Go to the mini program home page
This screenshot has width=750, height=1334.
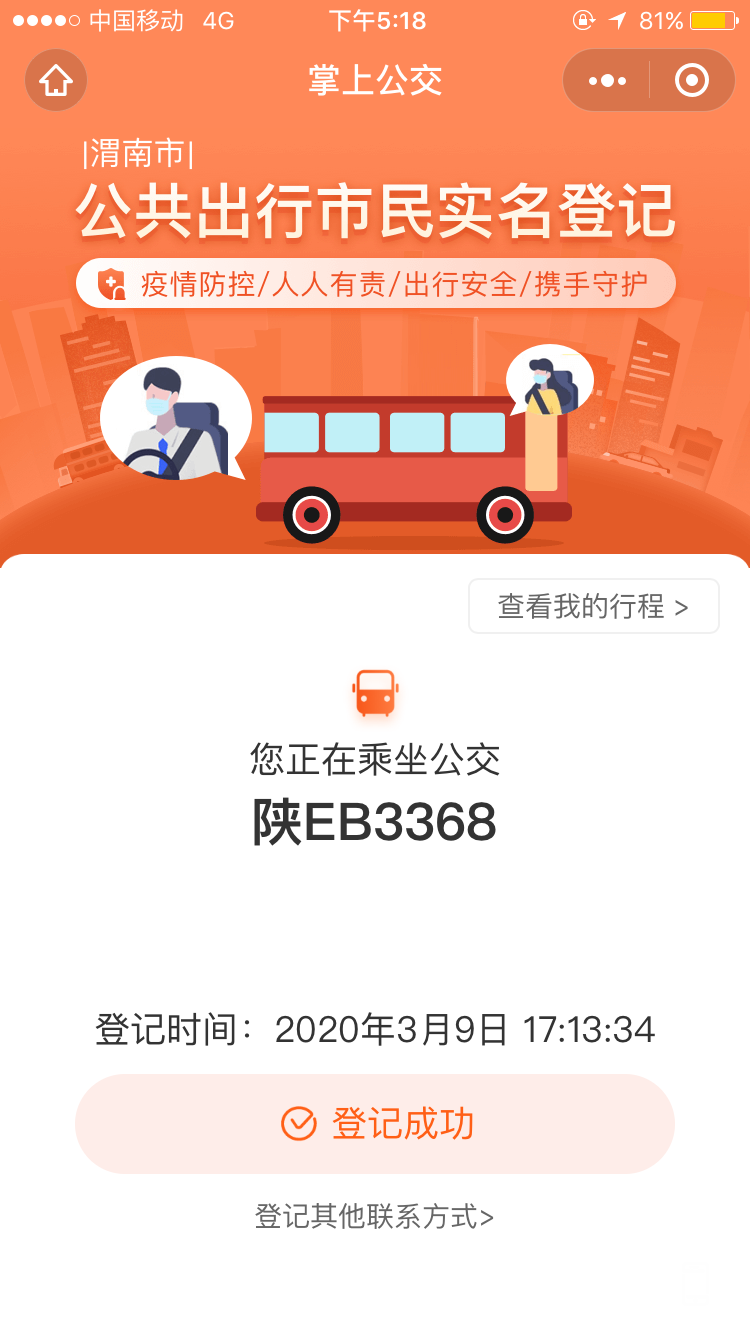point(56,80)
